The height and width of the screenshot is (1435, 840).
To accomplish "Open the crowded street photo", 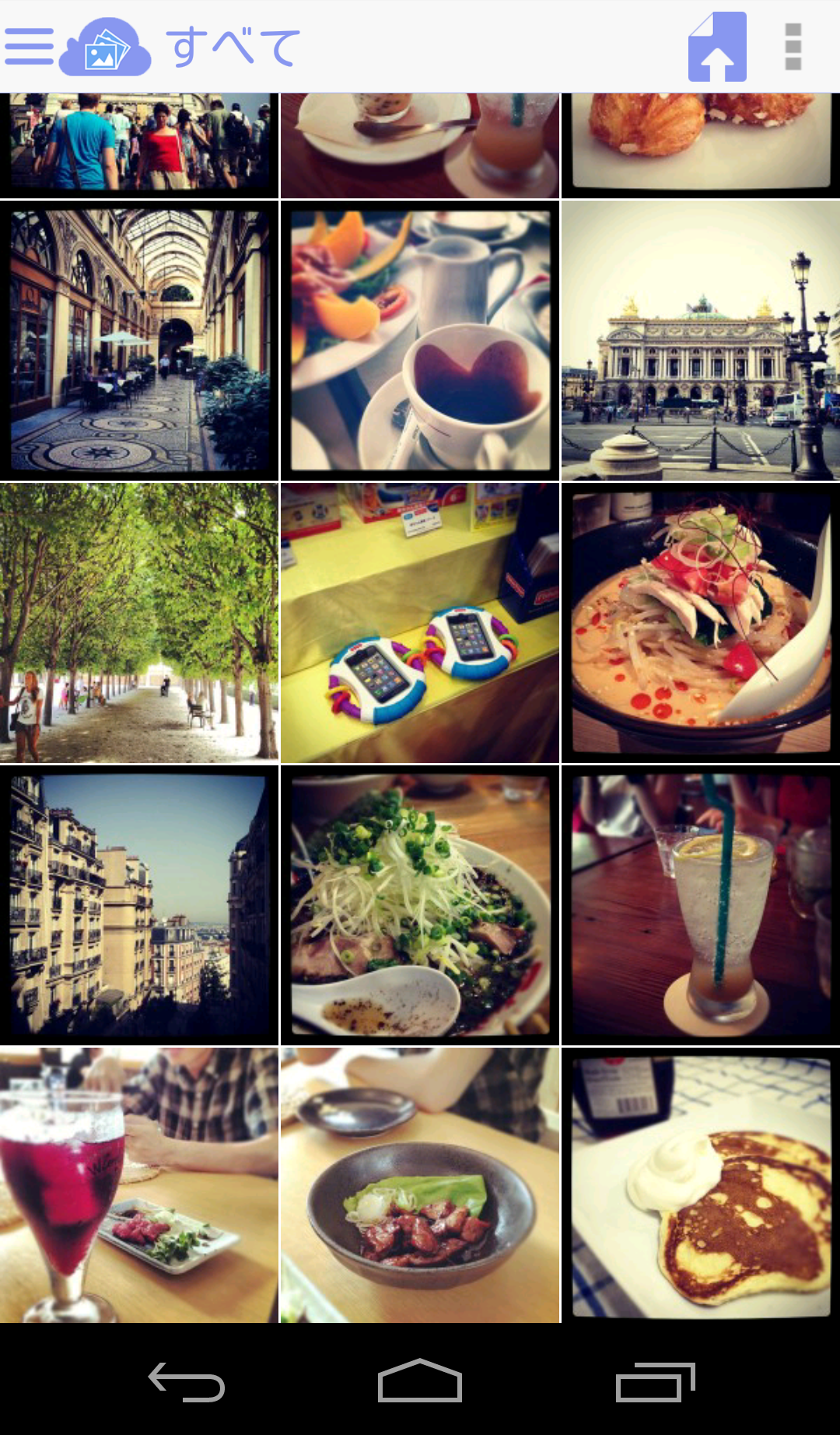I will coord(139,145).
